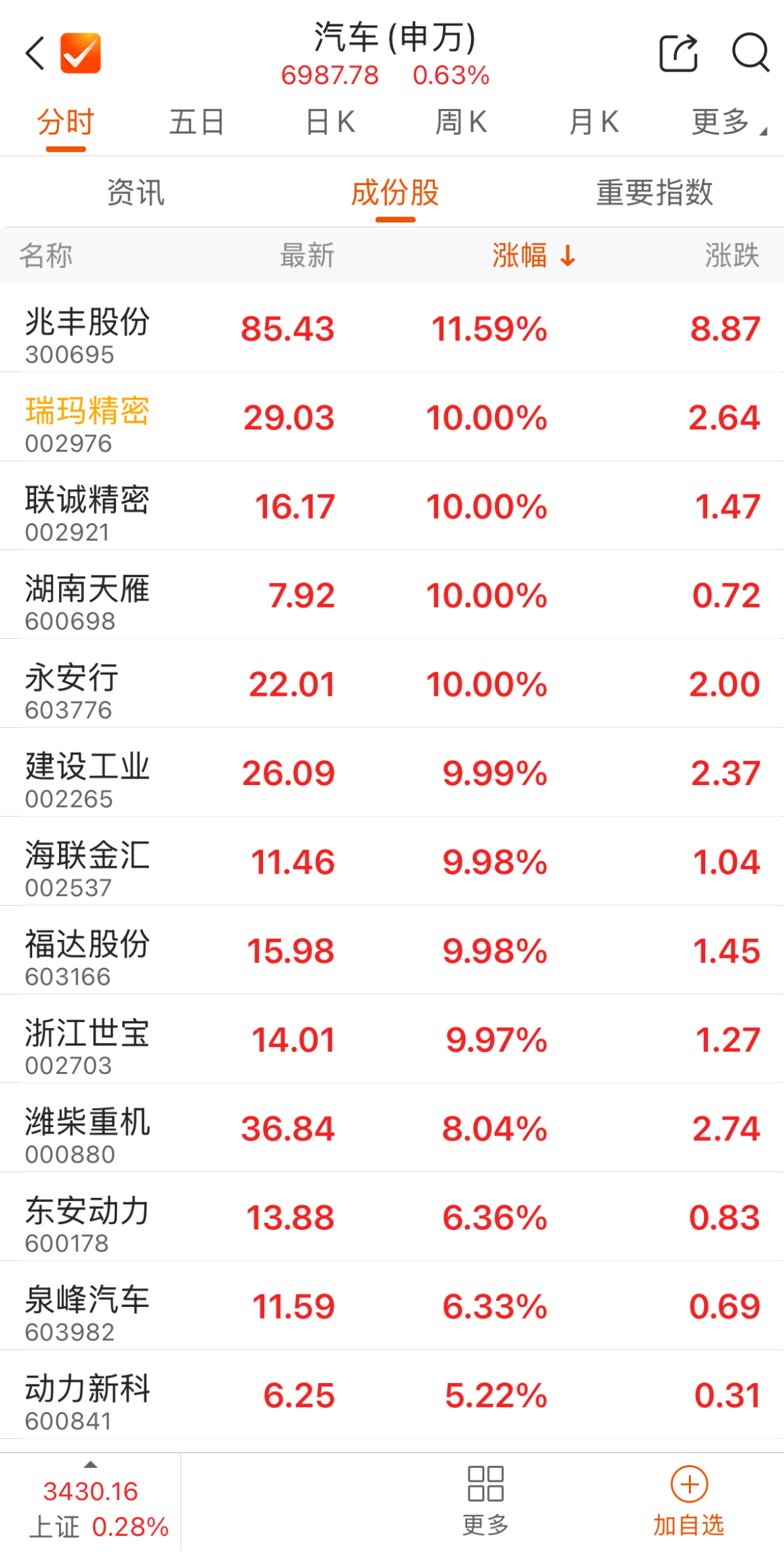Switch to the 日K chart tab
Screen dimensions: 784x1557
(331, 122)
